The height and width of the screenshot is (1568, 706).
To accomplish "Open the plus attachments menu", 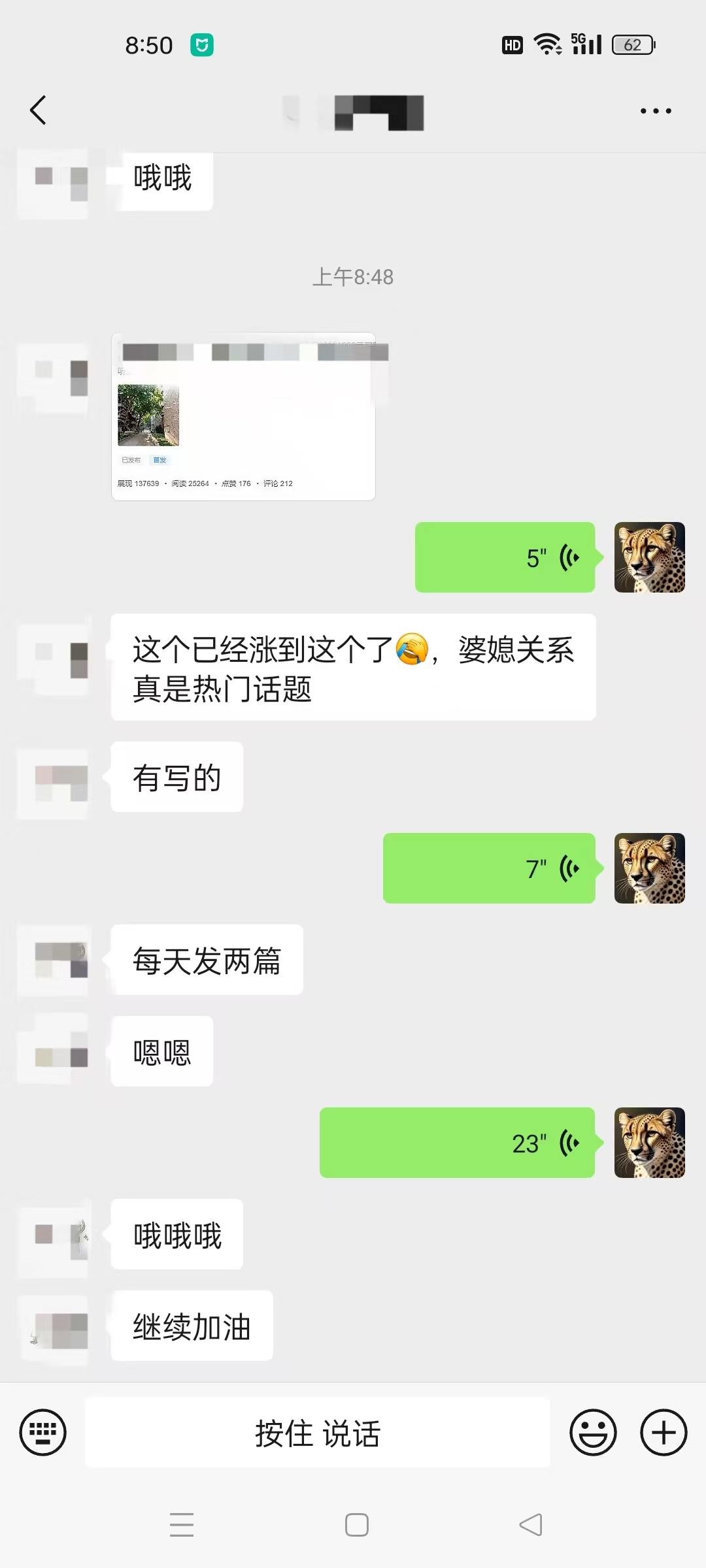I will (664, 1433).
